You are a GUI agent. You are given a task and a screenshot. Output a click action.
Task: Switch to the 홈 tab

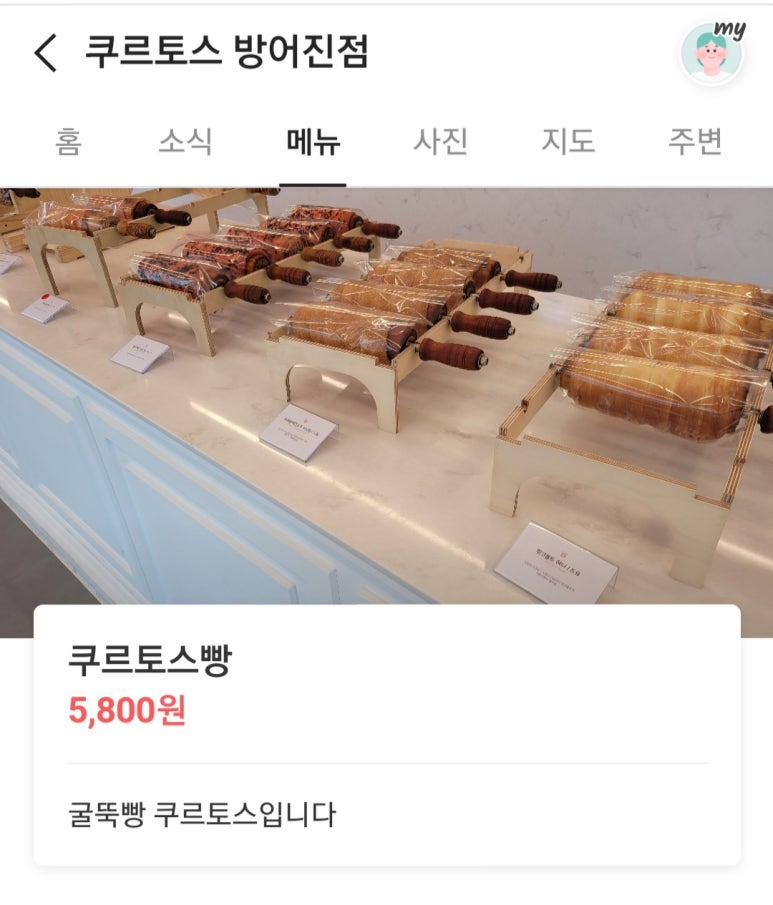click(68, 142)
